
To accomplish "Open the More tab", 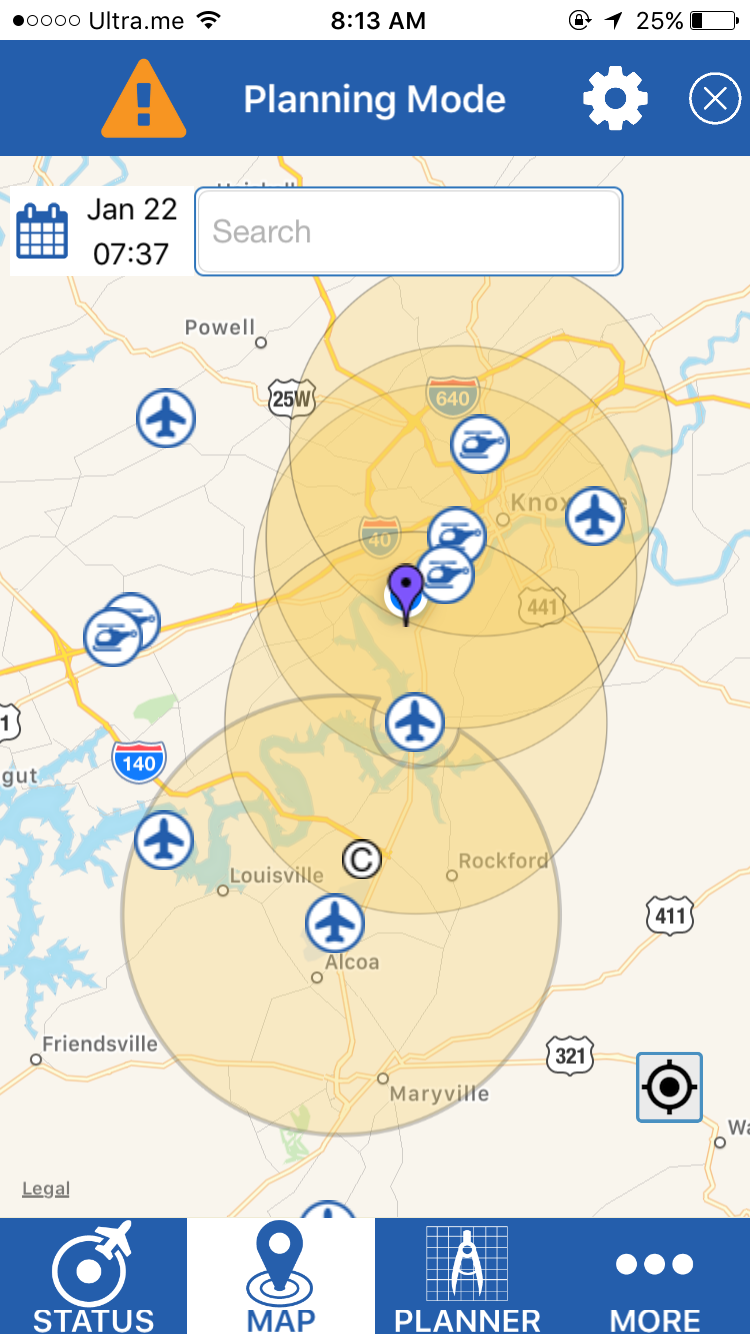I will [x=655, y=1276].
